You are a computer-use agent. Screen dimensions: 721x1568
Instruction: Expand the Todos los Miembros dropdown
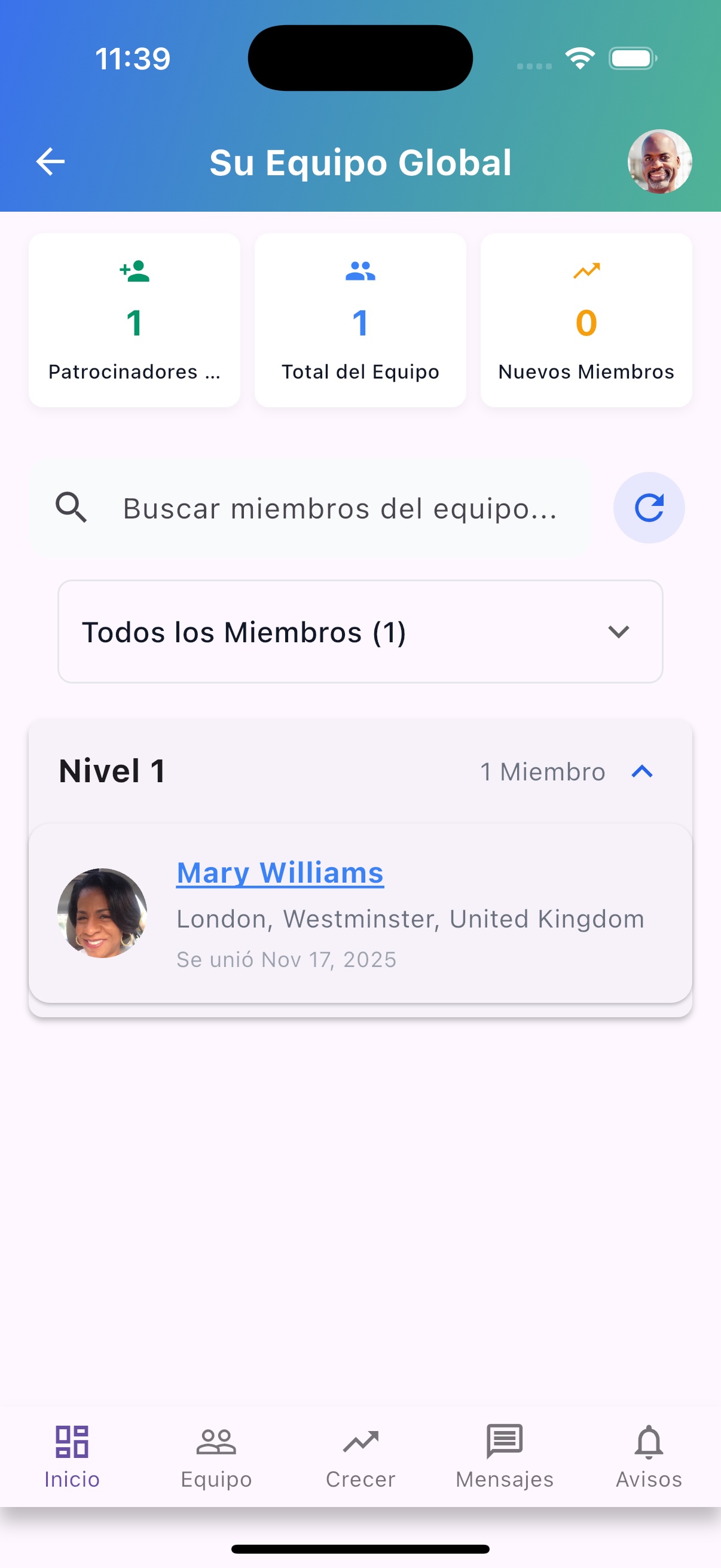(360, 632)
